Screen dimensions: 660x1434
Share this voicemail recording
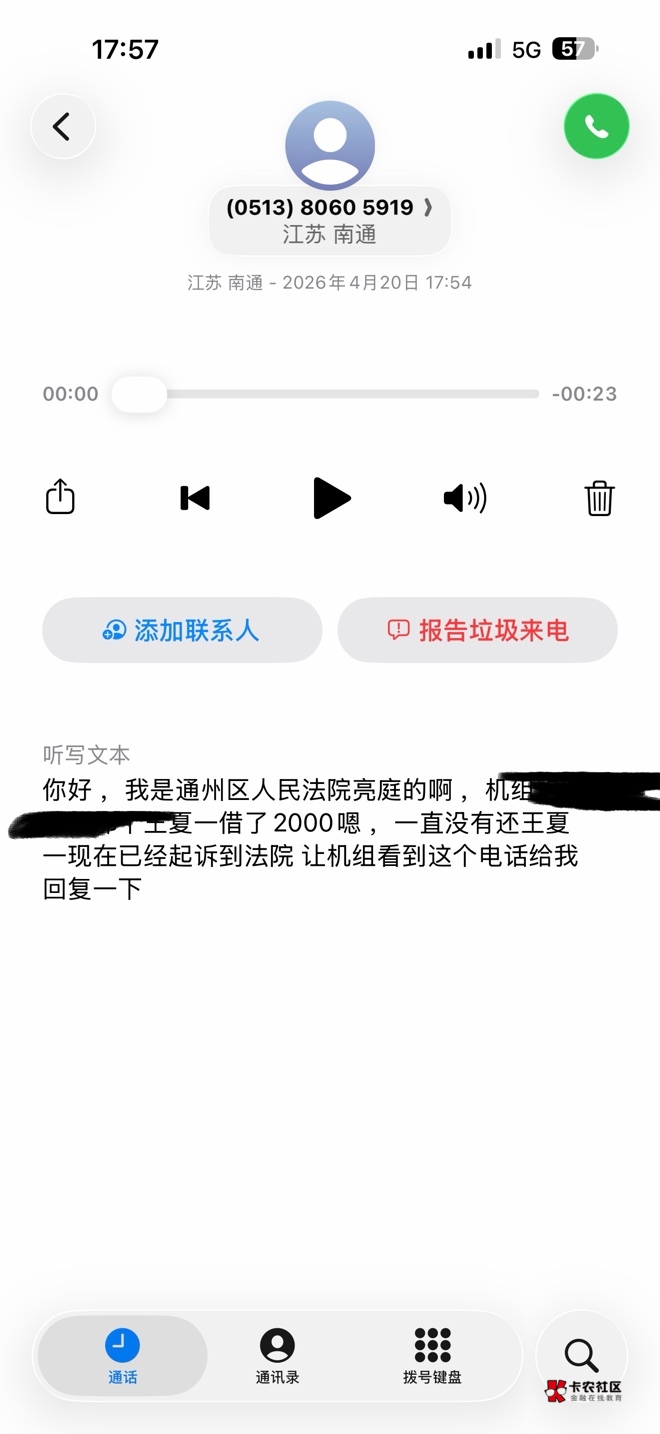61,497
